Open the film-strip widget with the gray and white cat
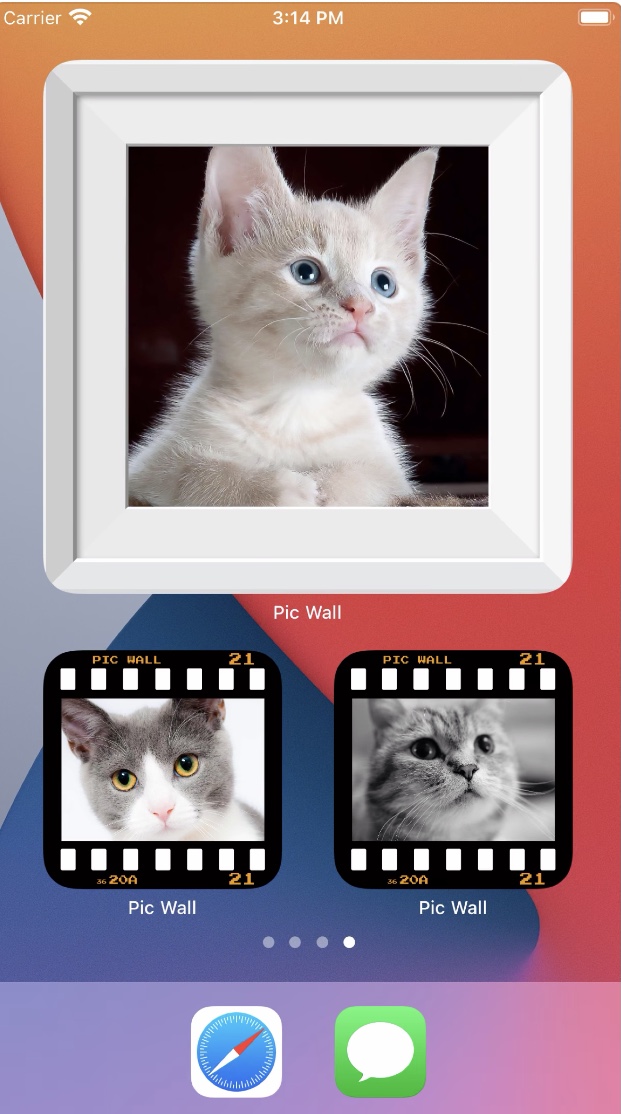Screen dimensions: 621x1114 162,769
